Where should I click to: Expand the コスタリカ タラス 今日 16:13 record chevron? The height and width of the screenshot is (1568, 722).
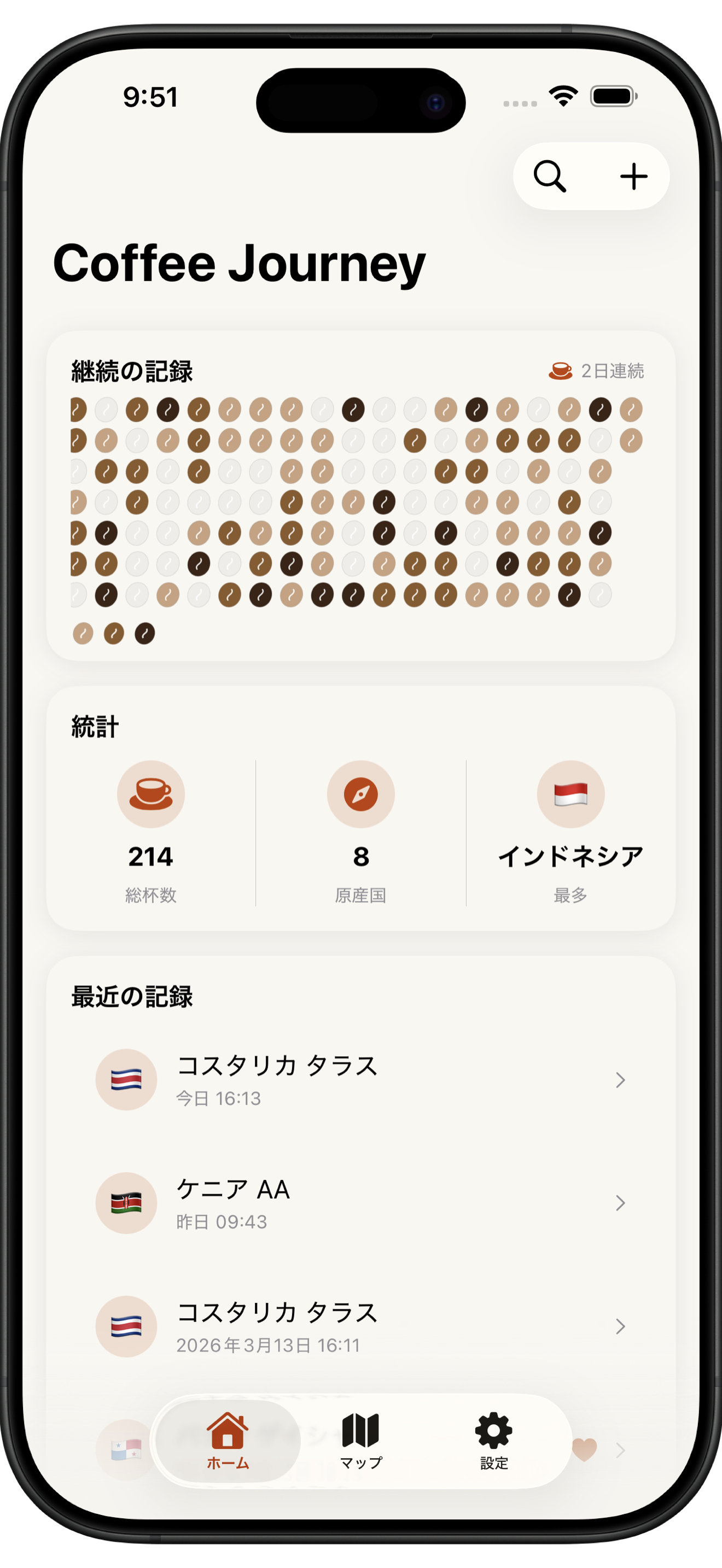[620, 1080]
